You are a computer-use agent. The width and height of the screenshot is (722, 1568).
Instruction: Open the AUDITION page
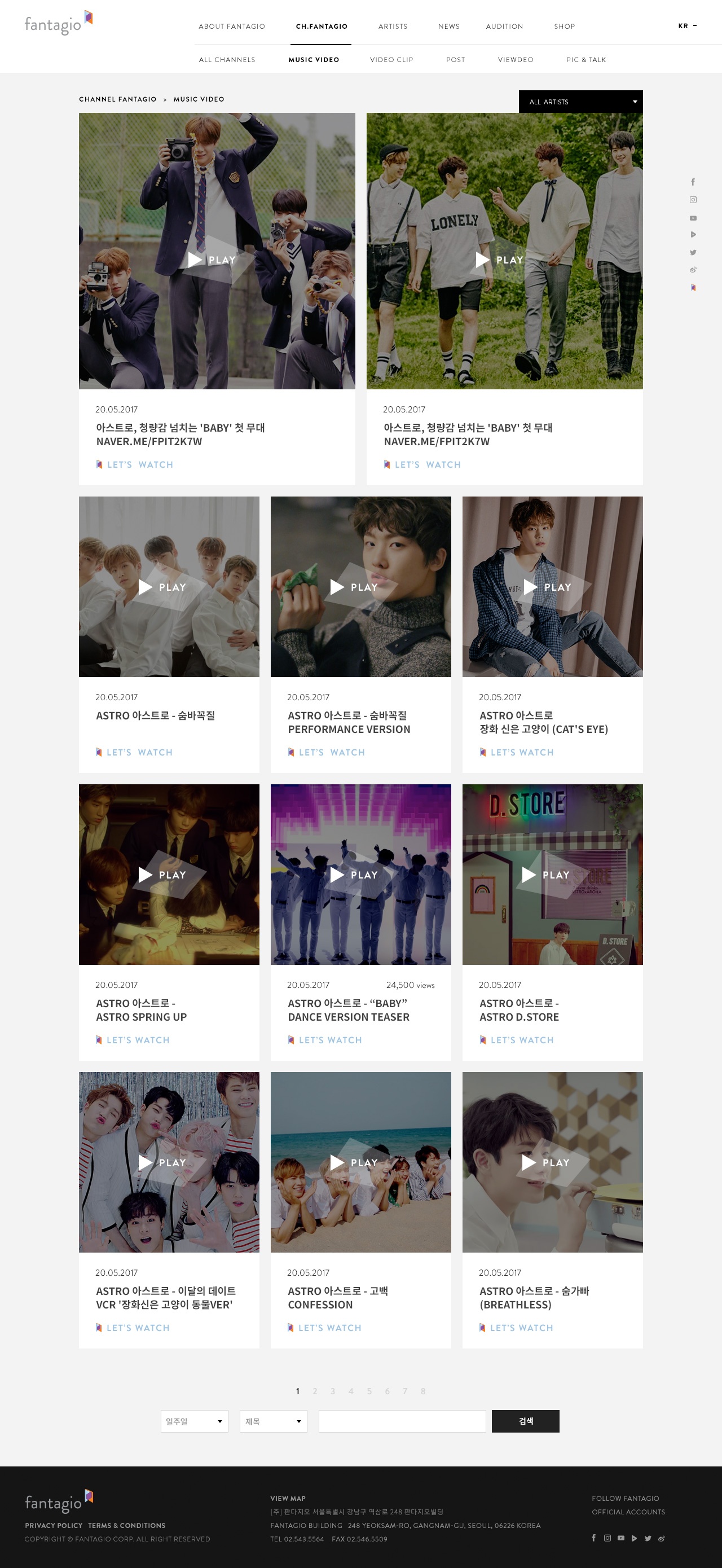coord(504,26)
